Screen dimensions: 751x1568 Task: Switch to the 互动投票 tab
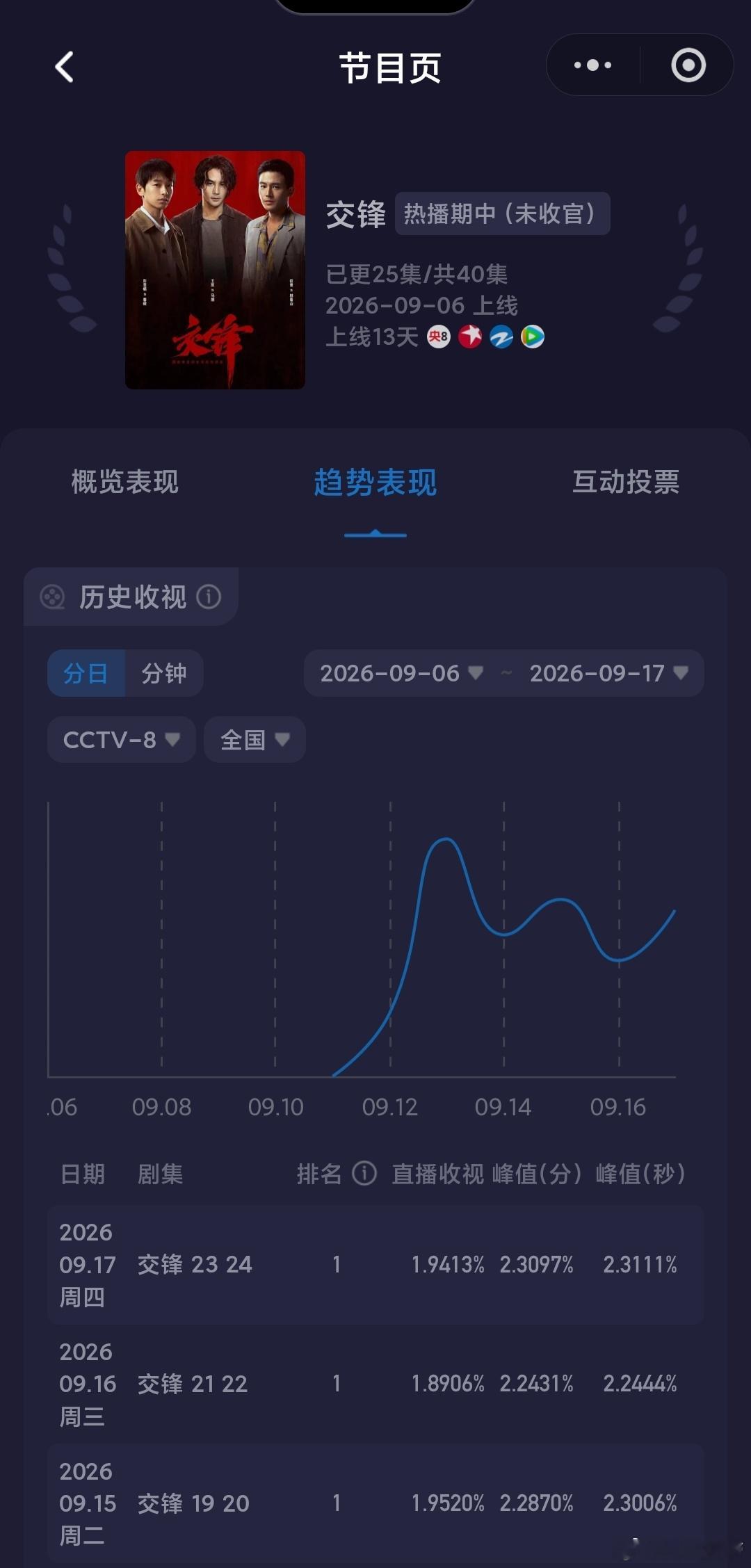(x=626, y=482)
